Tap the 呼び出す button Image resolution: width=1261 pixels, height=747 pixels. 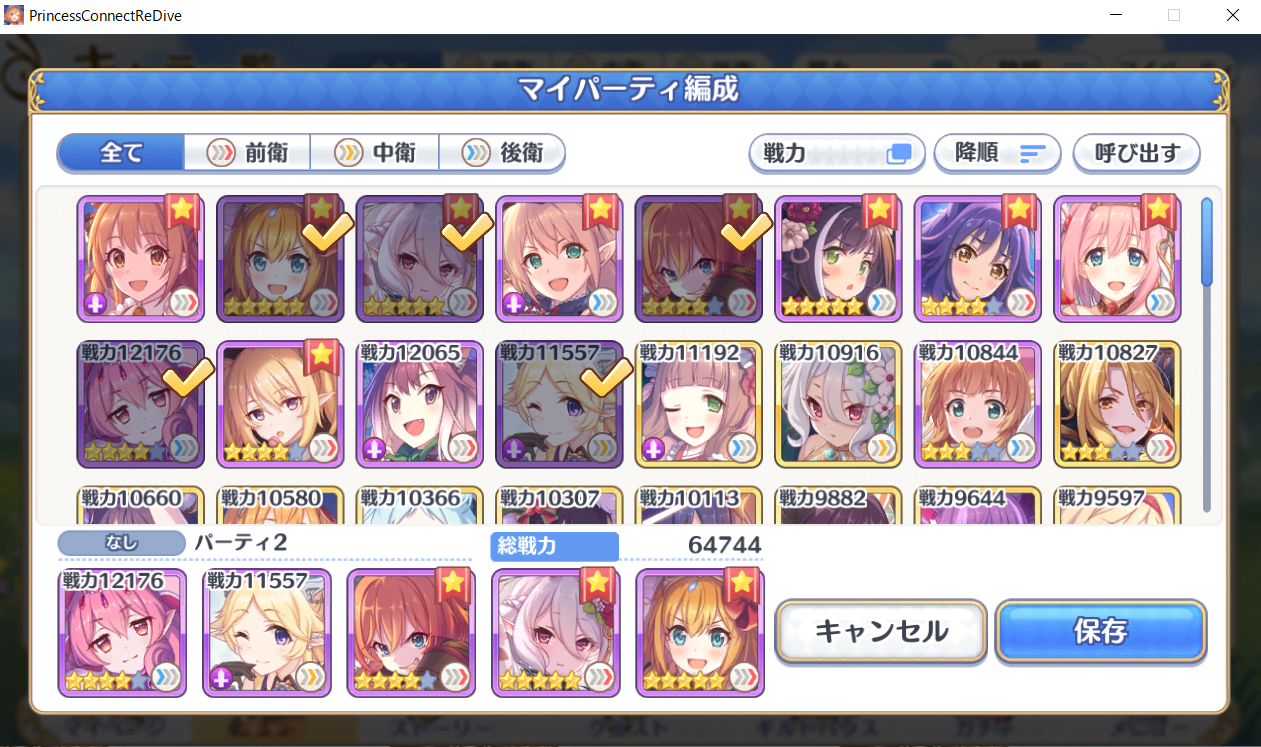point(1136,153)
